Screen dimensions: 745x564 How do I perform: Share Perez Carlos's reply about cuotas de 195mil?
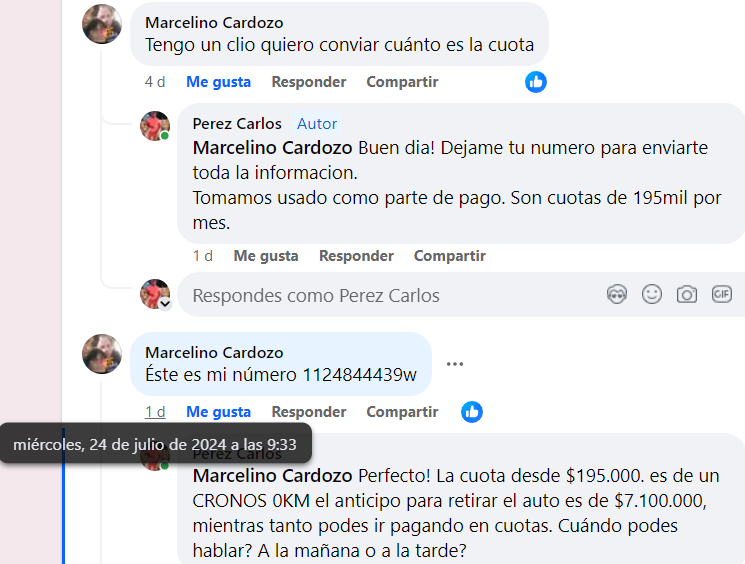[x=449, y=256]
